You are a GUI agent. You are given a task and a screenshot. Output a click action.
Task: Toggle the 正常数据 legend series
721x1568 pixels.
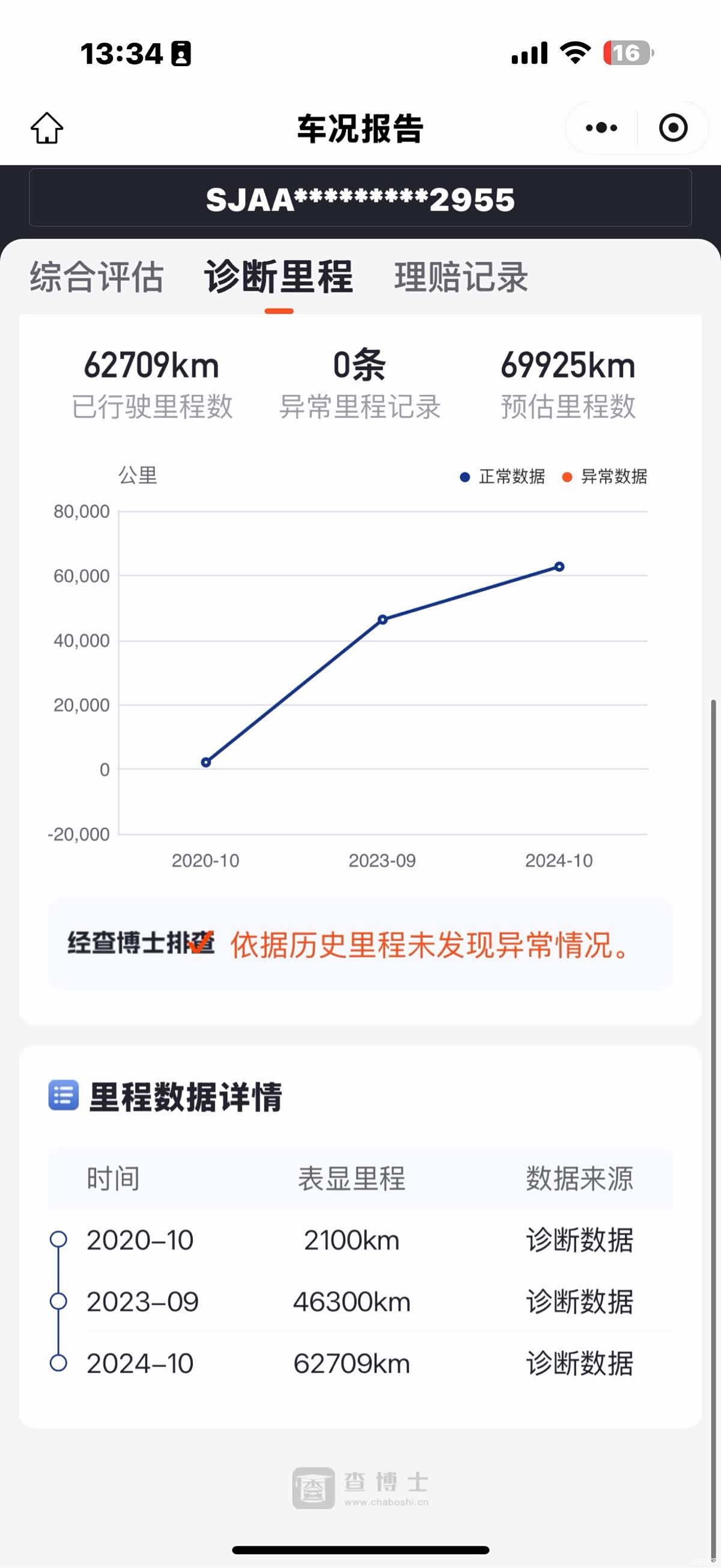pyautogui.click(x=502, y=477)
